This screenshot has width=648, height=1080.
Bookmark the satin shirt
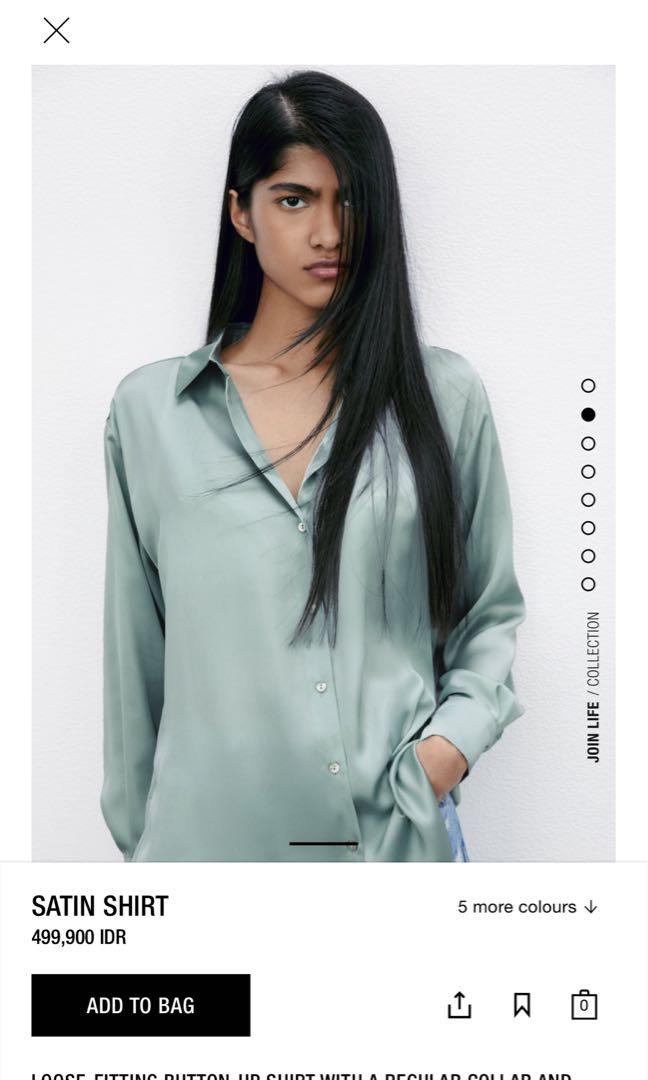522,1005
